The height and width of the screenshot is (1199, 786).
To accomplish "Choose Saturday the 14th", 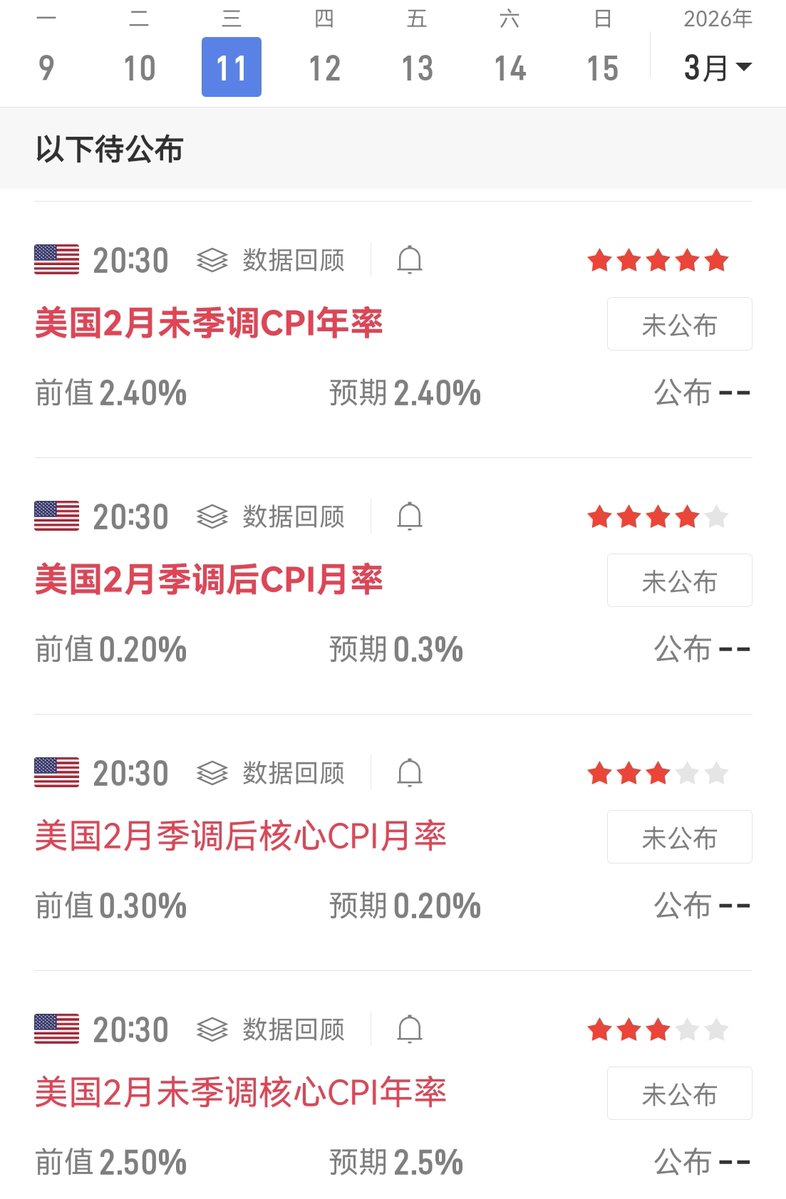I will point(509,67).
